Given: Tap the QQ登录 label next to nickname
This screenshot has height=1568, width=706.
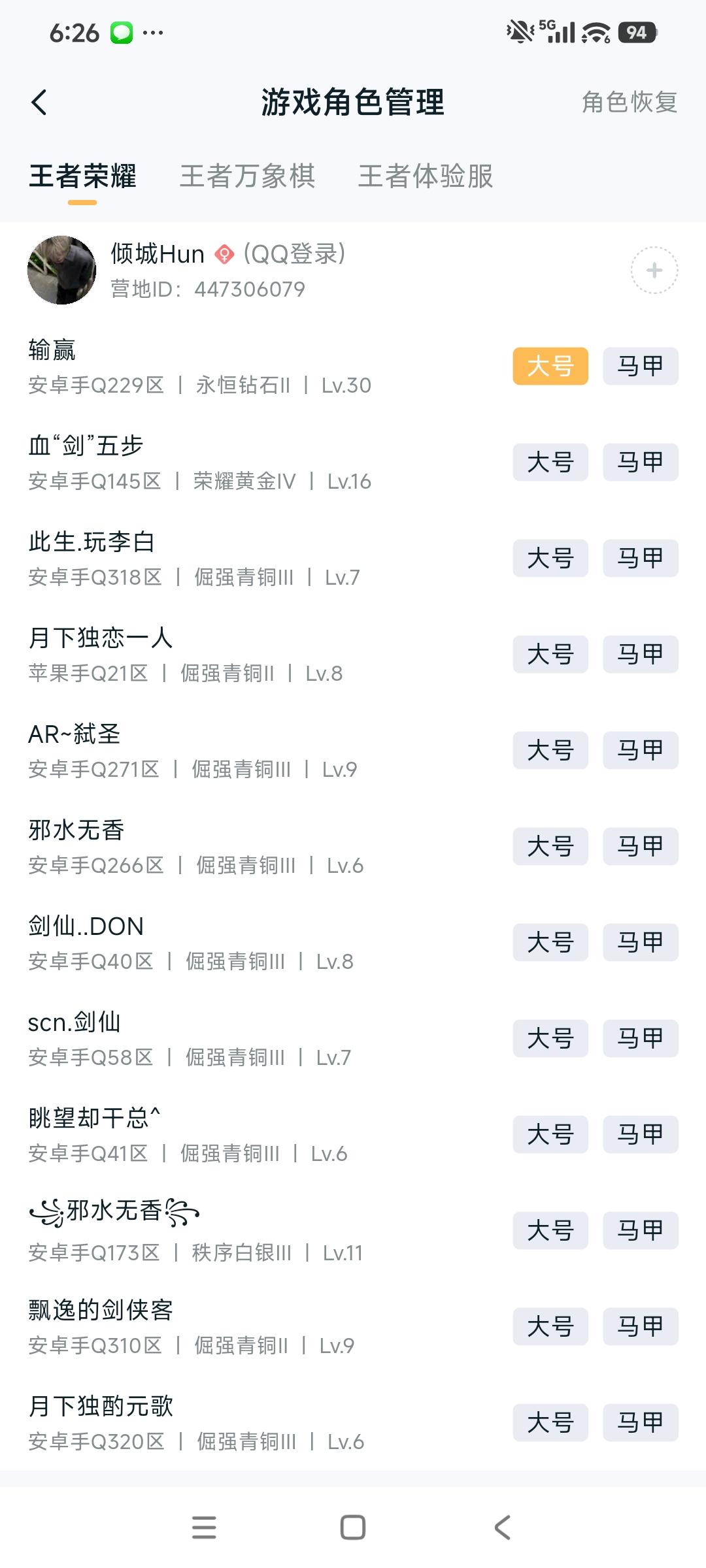Looking at the screenshot, I should point(294,254).
